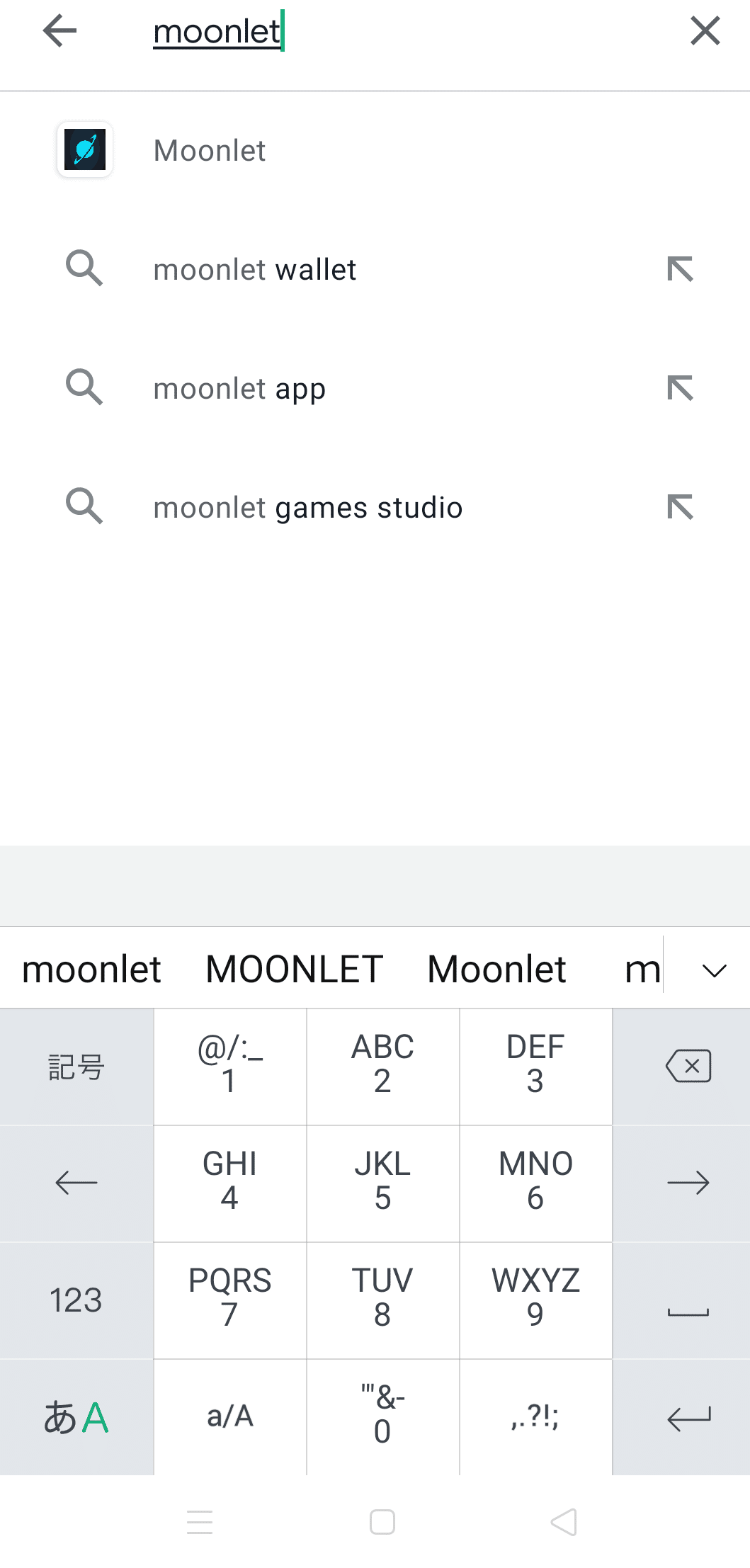Fill search box with moonlet app suggestion arrow
Image resolution: width=750 pixels, height=1568 pixels.
pos(681,387)
